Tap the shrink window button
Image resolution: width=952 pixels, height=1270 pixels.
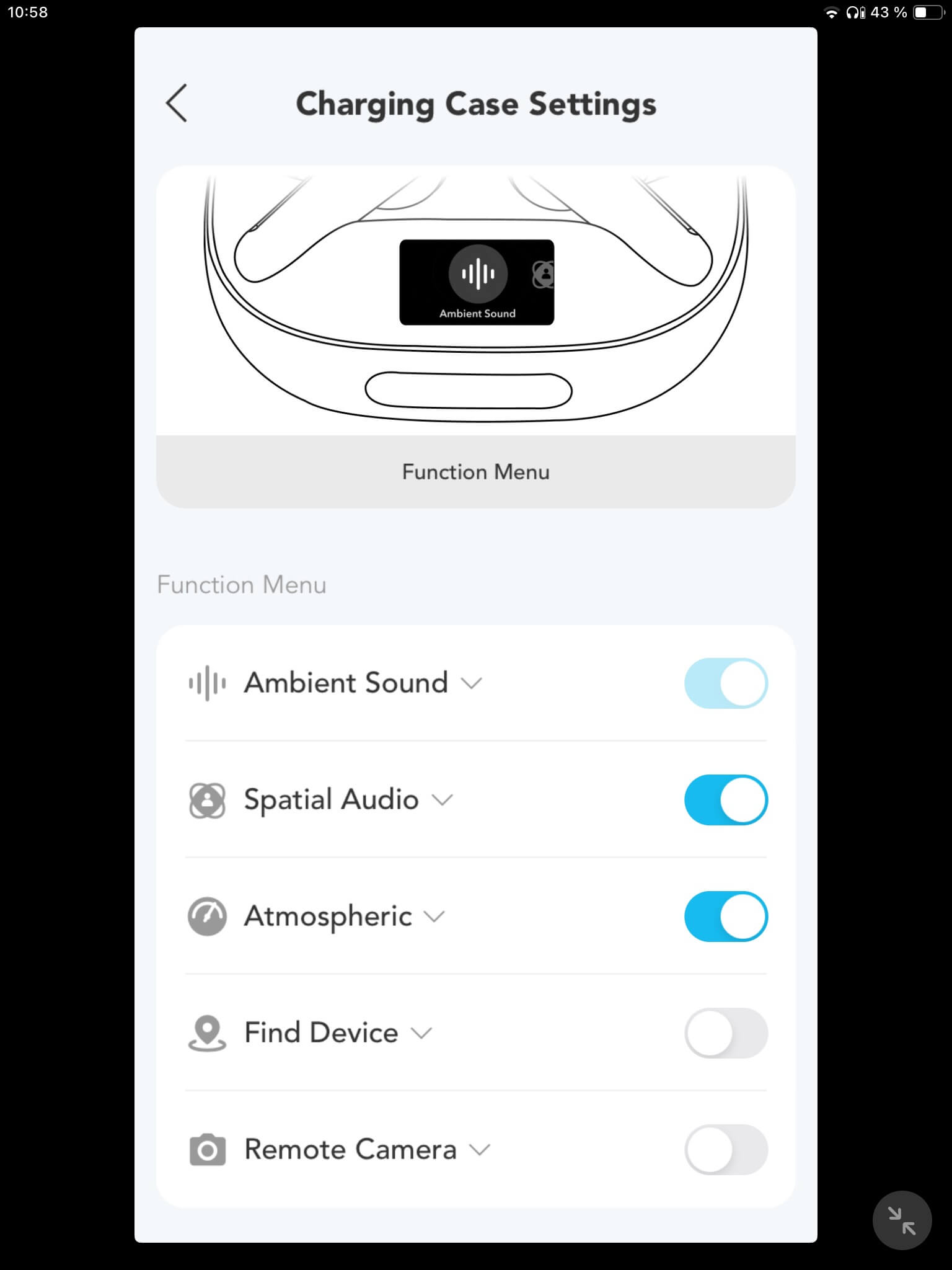point(902,1220)
